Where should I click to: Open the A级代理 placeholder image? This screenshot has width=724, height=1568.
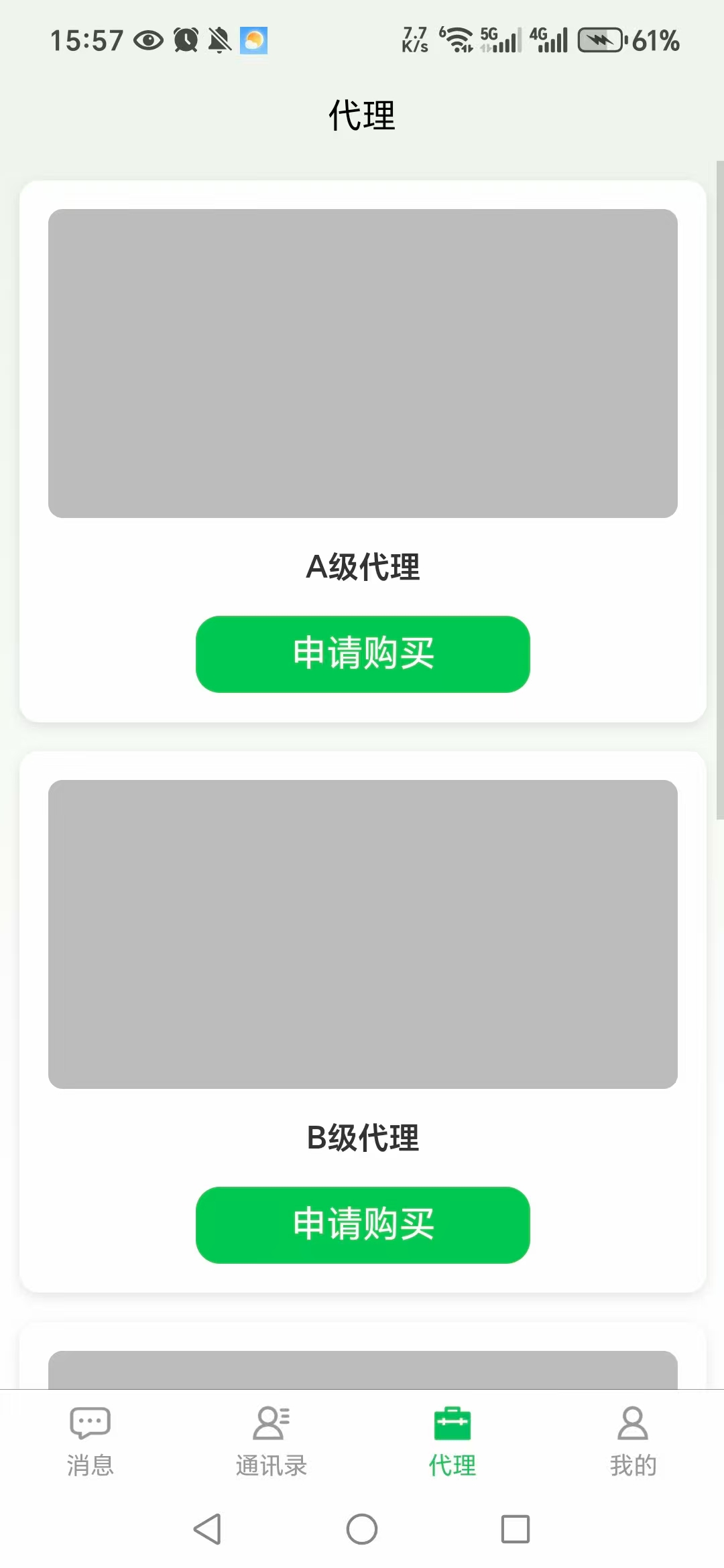pos(362,362)
